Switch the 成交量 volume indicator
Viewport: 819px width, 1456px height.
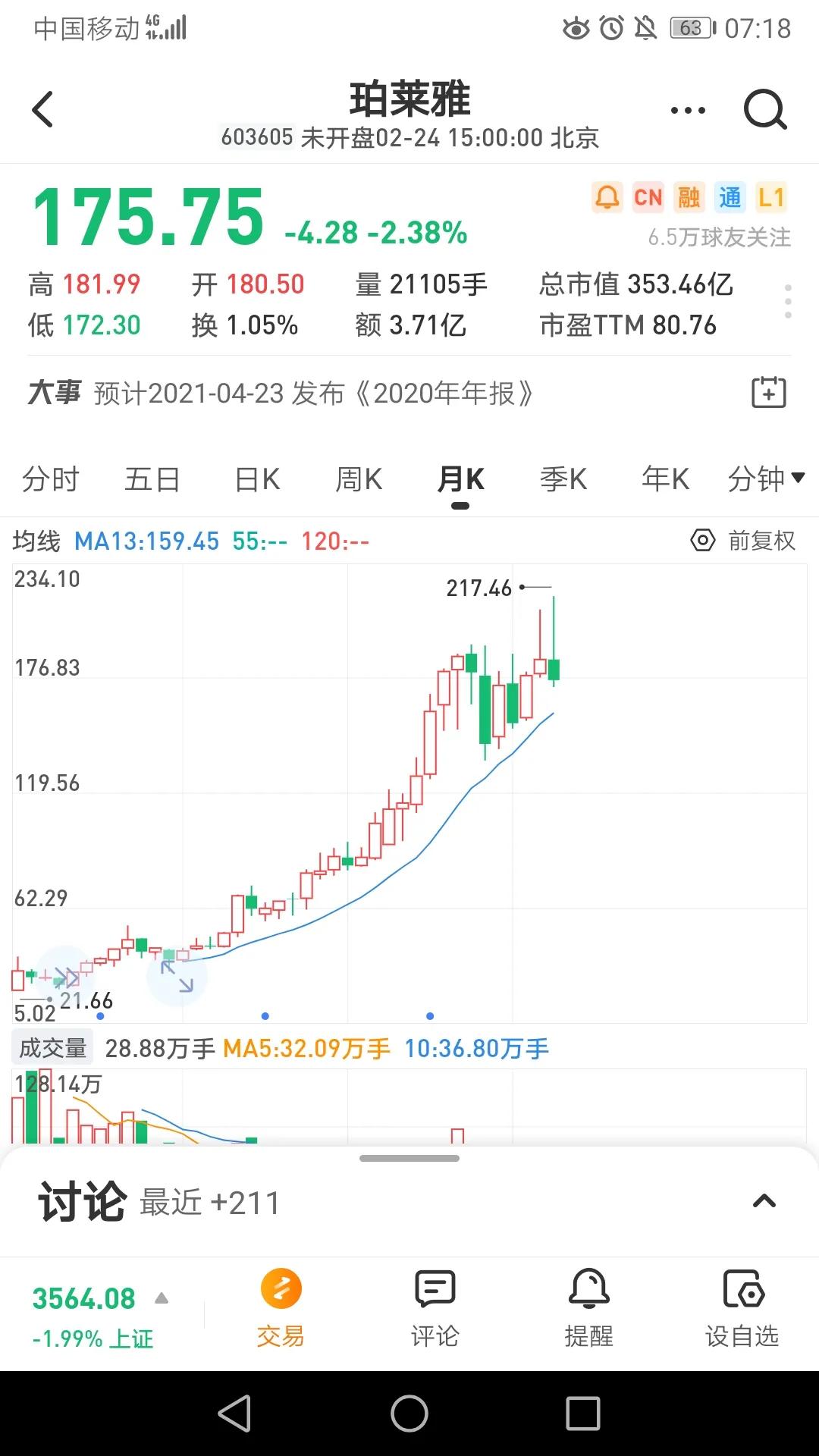click(x=52, y=1048)
